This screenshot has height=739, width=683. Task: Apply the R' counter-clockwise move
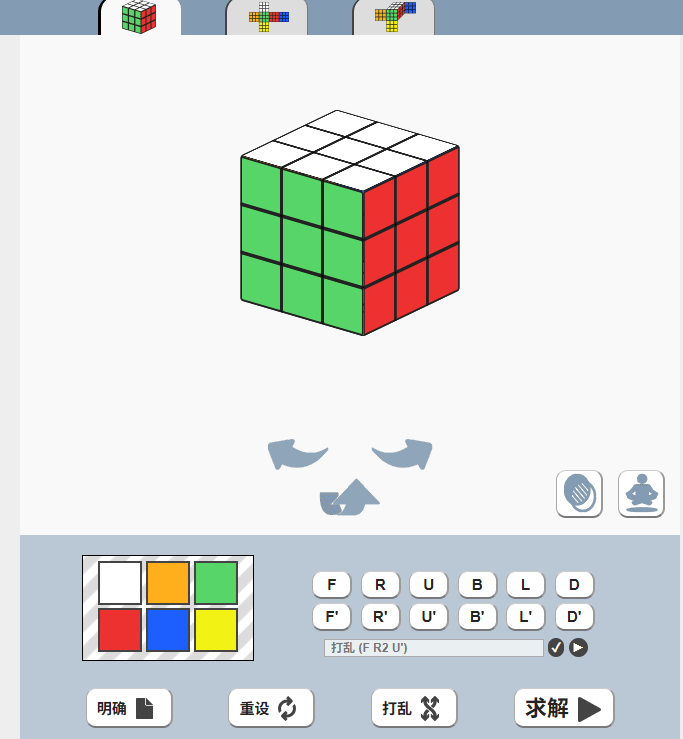click(x=380, y=617)
